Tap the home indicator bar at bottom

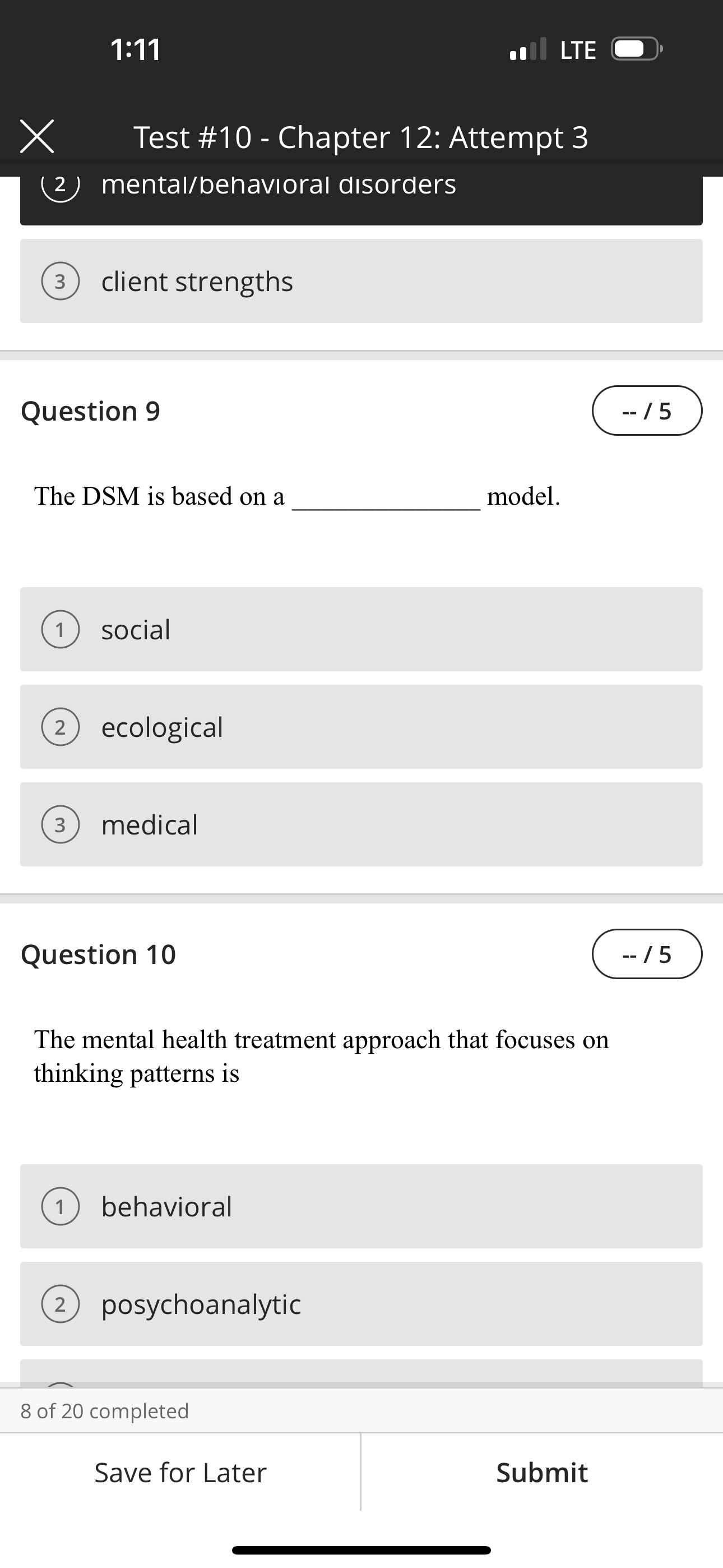click(x=361, y=1549)
